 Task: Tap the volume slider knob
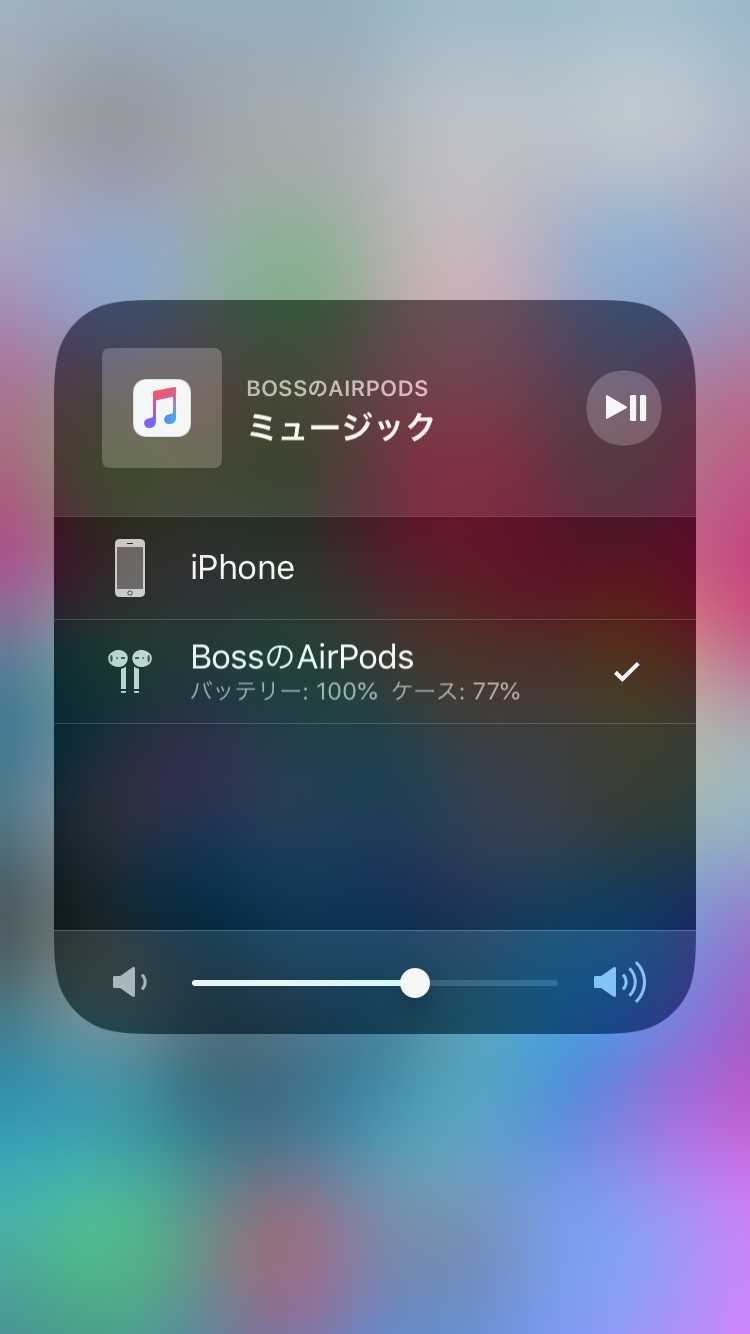(415, 983)
